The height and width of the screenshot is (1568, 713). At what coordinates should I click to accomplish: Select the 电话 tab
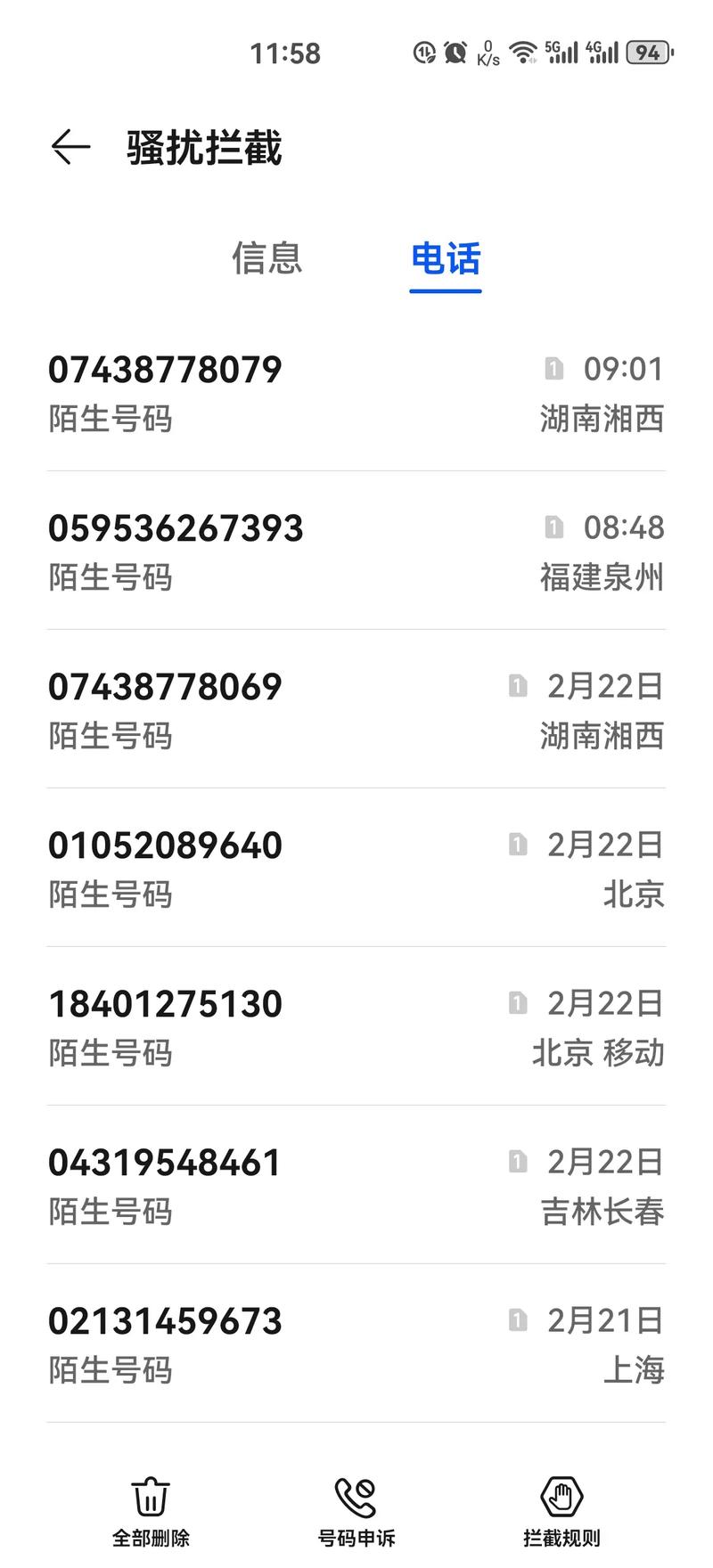[x=446, y=258]
